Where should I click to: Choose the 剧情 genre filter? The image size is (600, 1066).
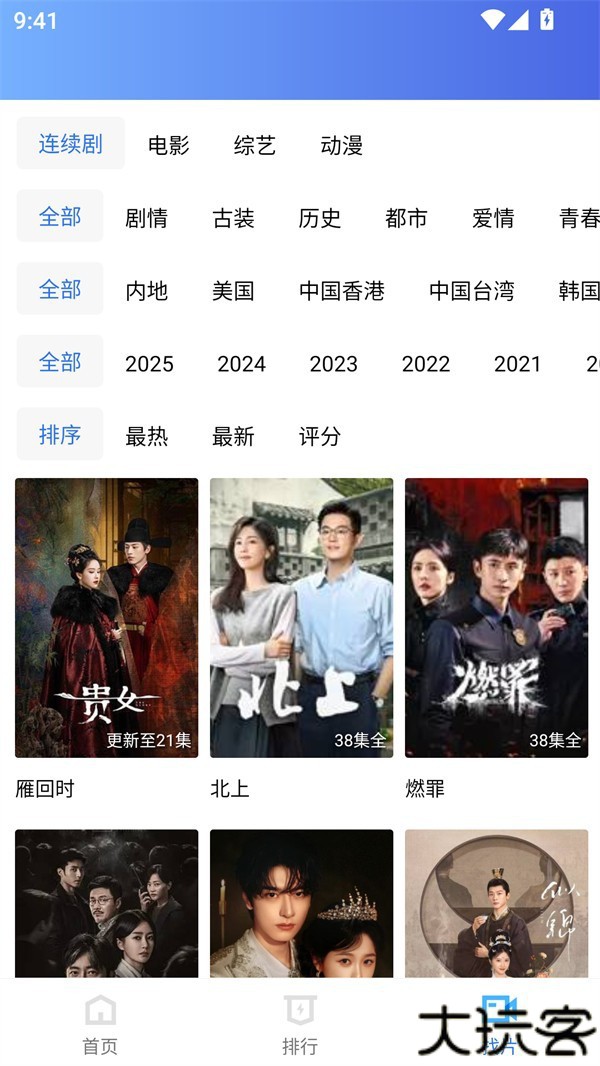(x=146, y=218)
